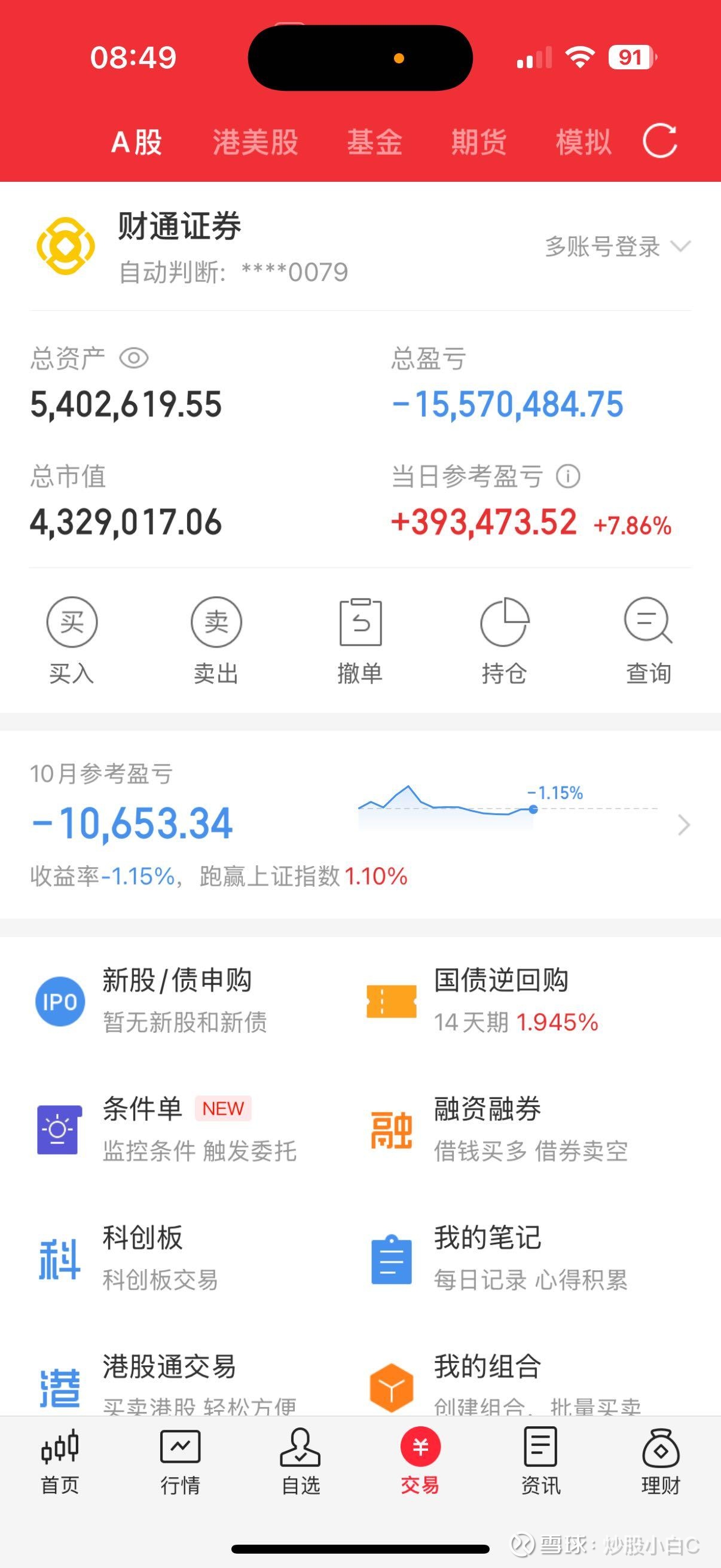This screenshot has width=721, height=1568.
Task: Open 10月参考盈亏 details
Action: 683,825
